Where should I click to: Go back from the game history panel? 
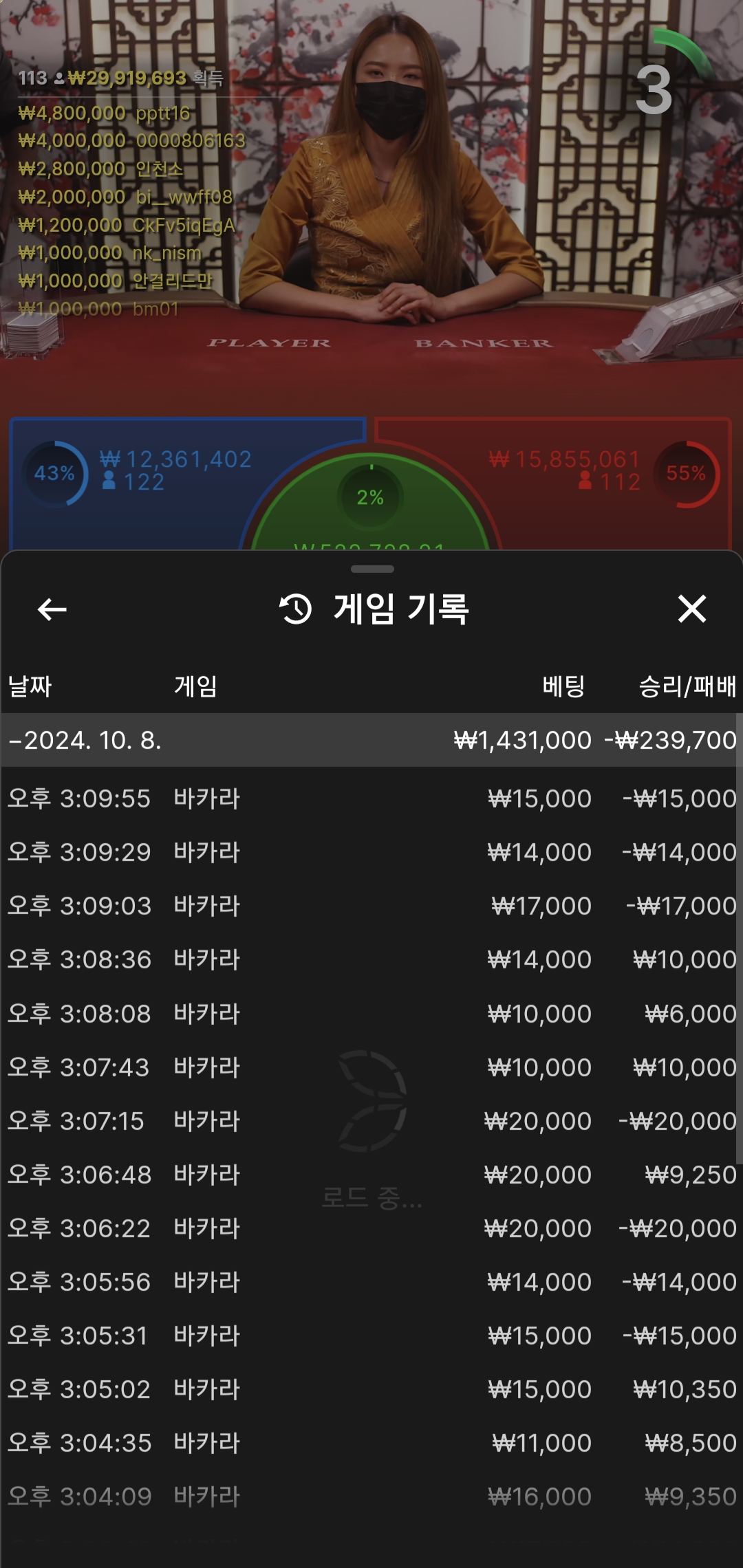tap(52, 609)
